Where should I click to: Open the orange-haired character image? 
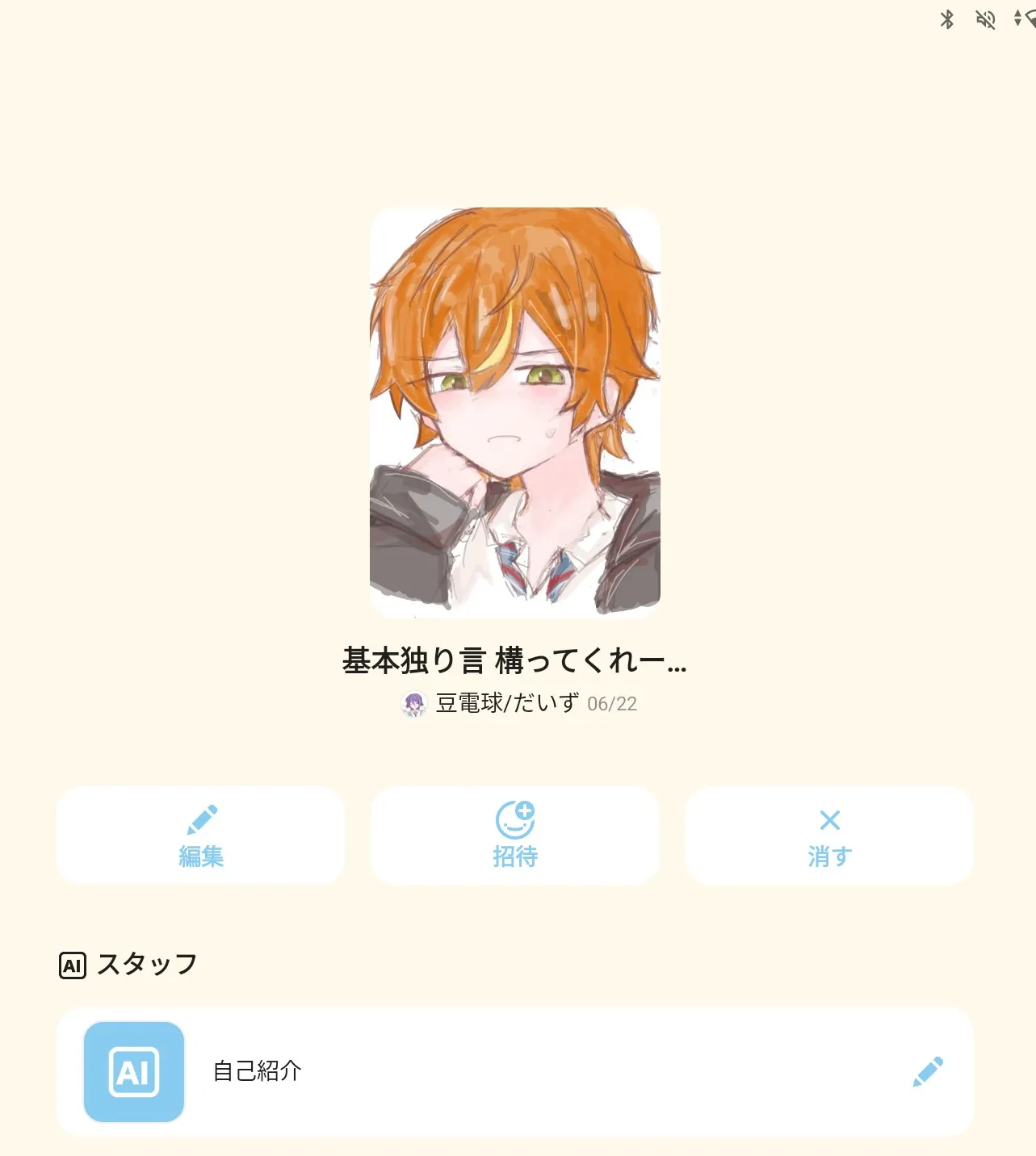point(515,412)
